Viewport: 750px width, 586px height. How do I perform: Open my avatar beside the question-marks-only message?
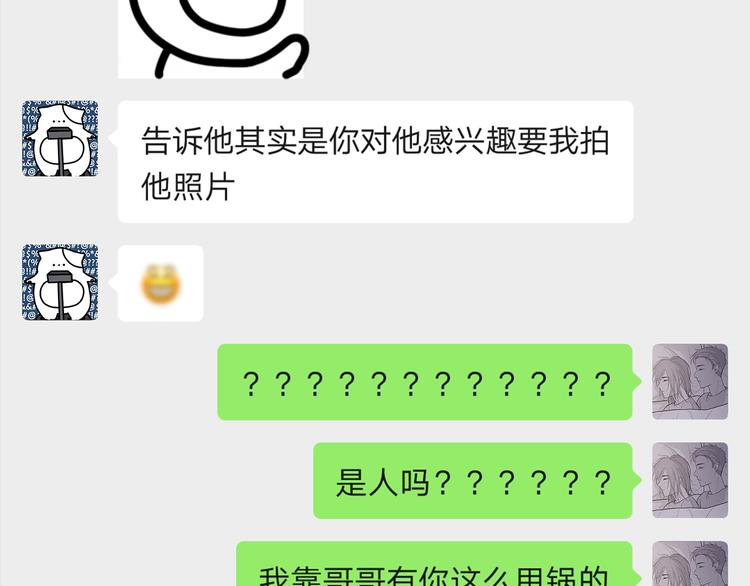690,382
